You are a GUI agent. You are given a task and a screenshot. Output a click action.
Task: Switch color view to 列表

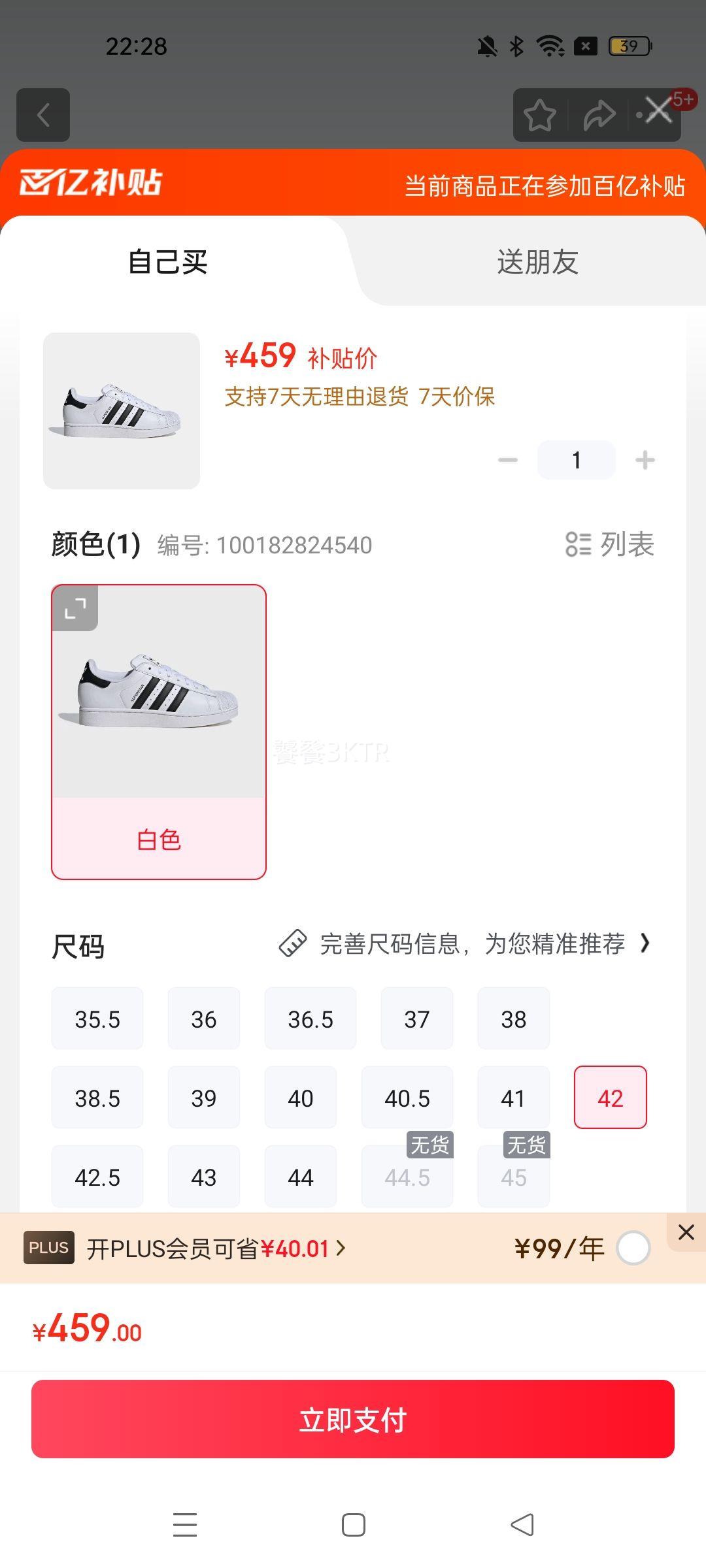pos(610,544)
